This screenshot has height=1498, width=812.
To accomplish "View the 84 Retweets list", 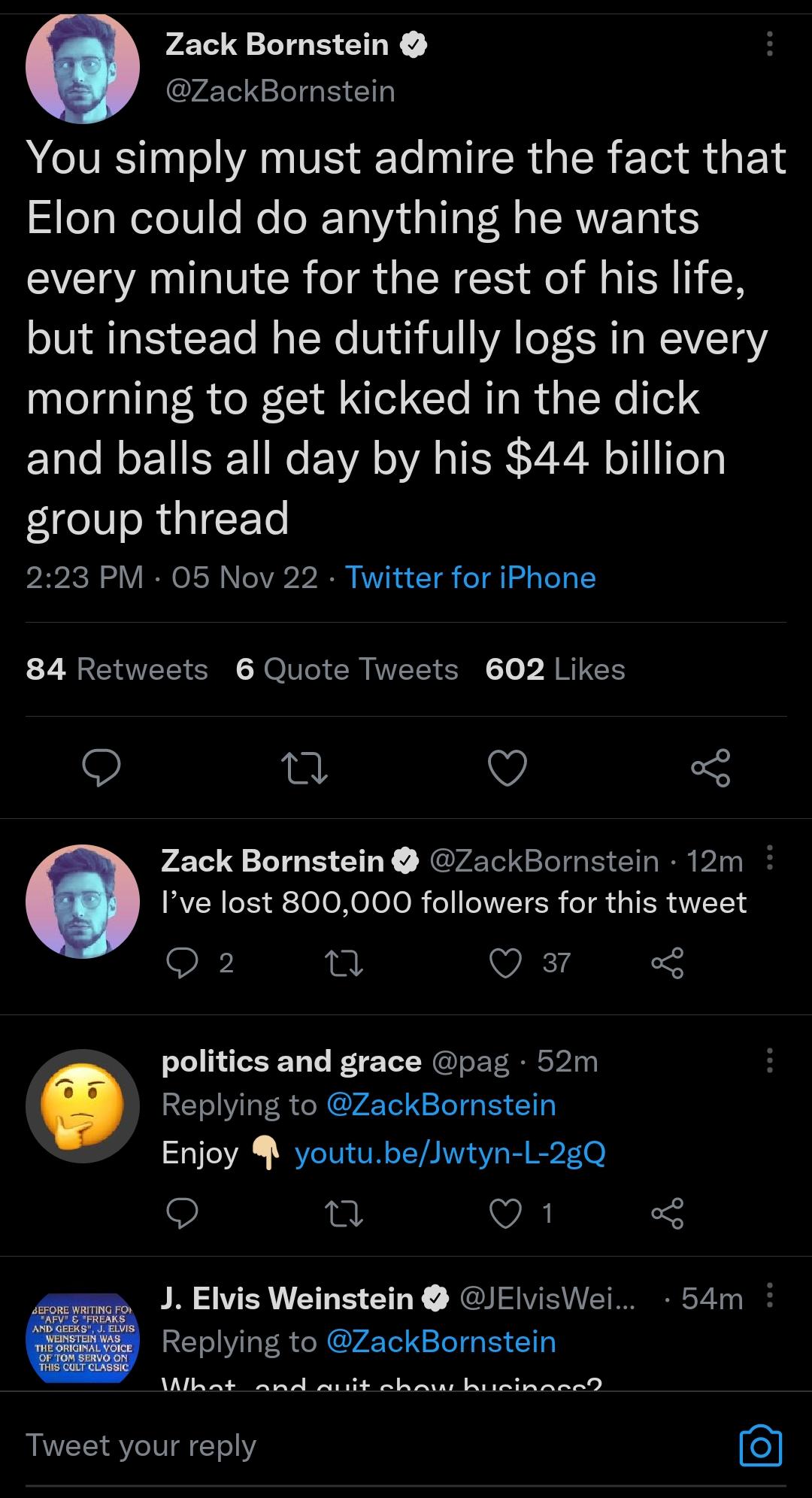I will 116,668.
